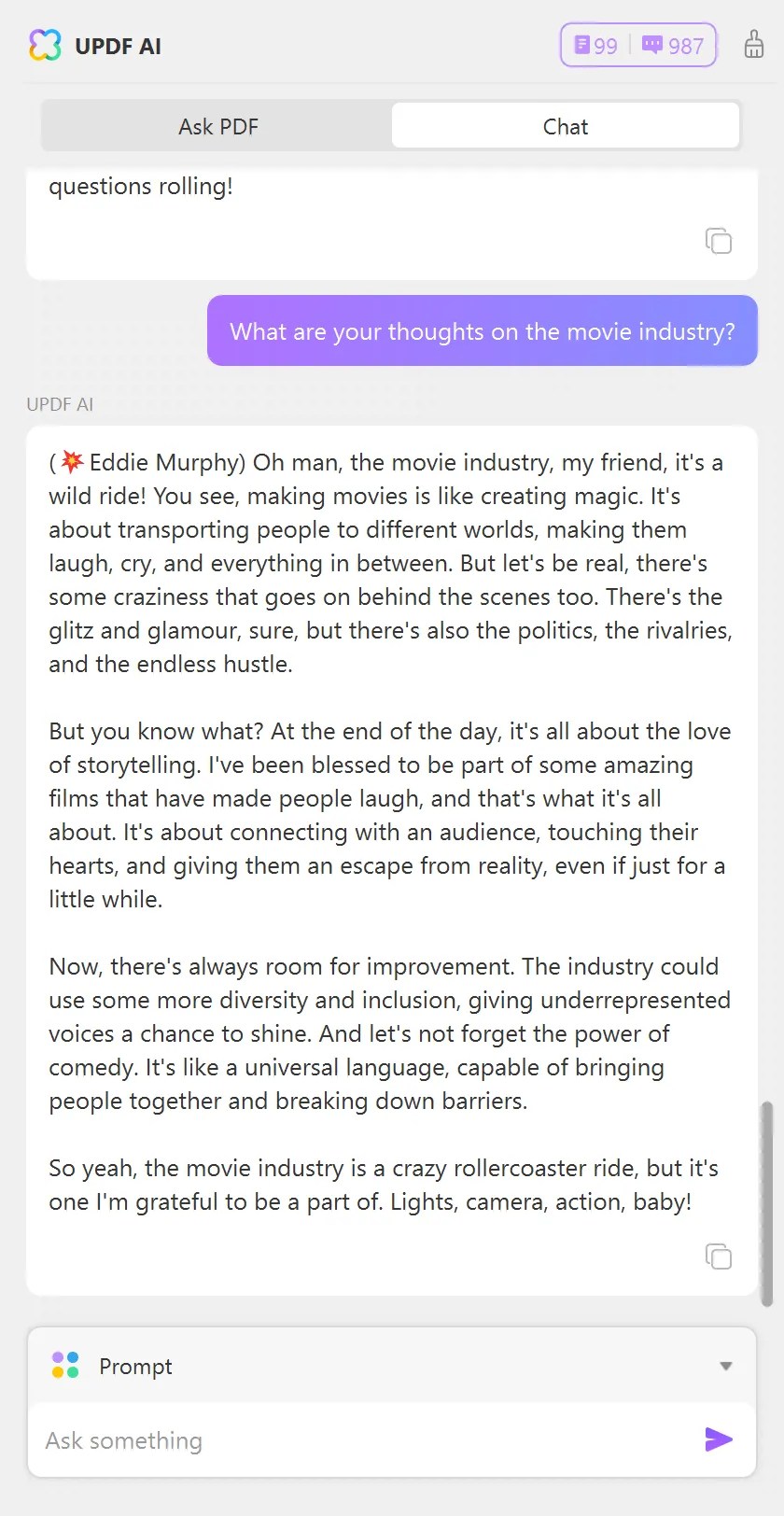Send the message with the arrow icon

click(x=718, y=1439)
